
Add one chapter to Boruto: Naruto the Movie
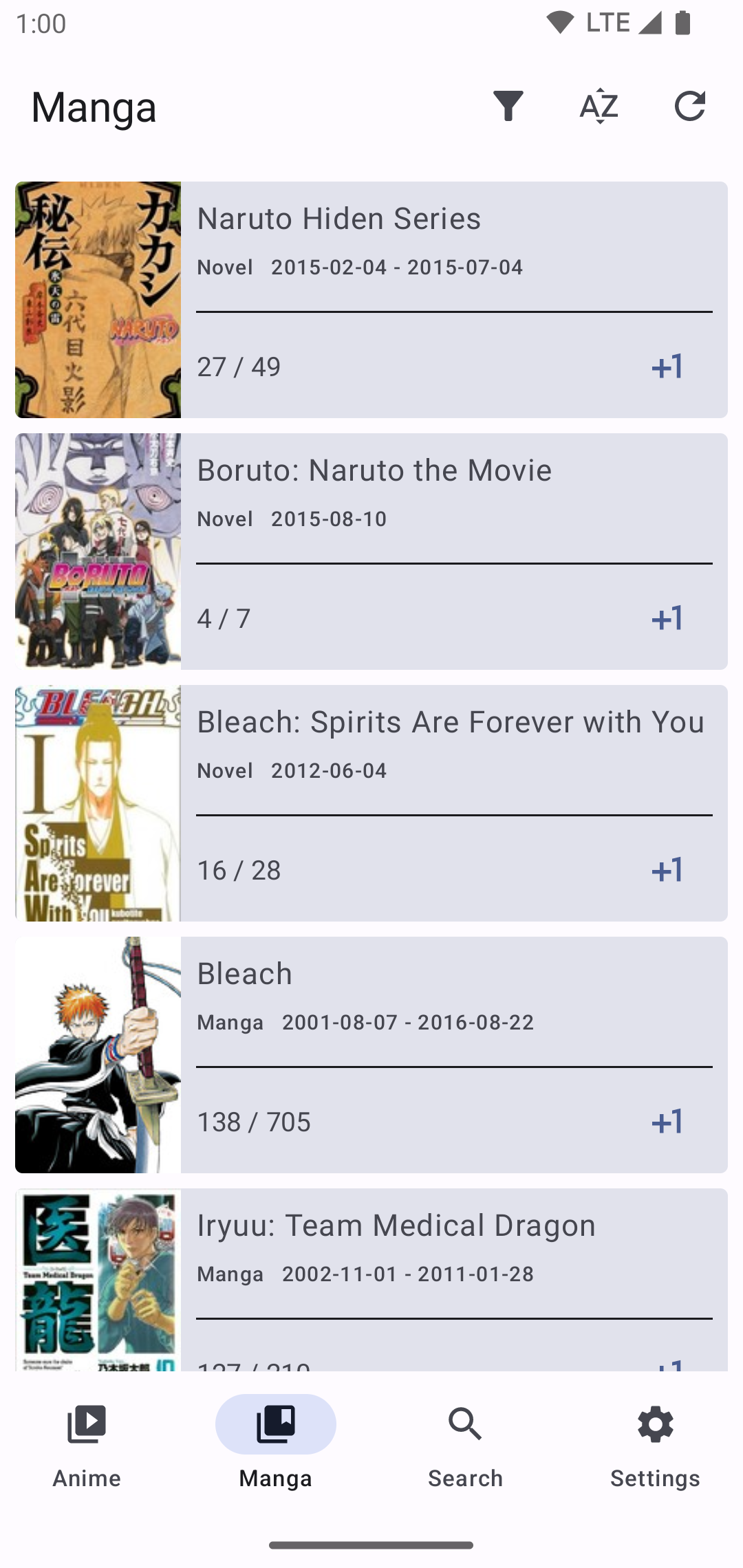click(x=667, y=618)
